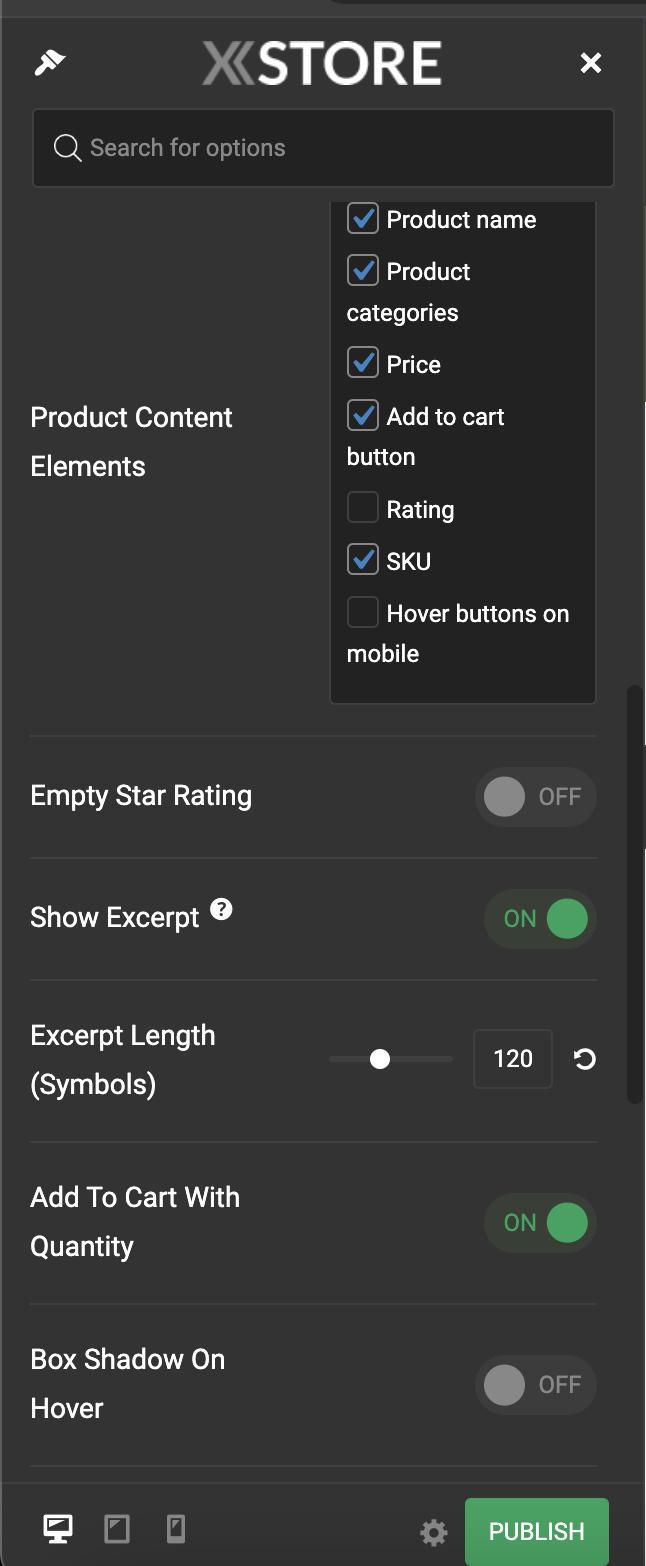The image size is (646, 1566).
Task: Uncheck the Add to cart button checkbox
Action: click(x=362, y=415)
